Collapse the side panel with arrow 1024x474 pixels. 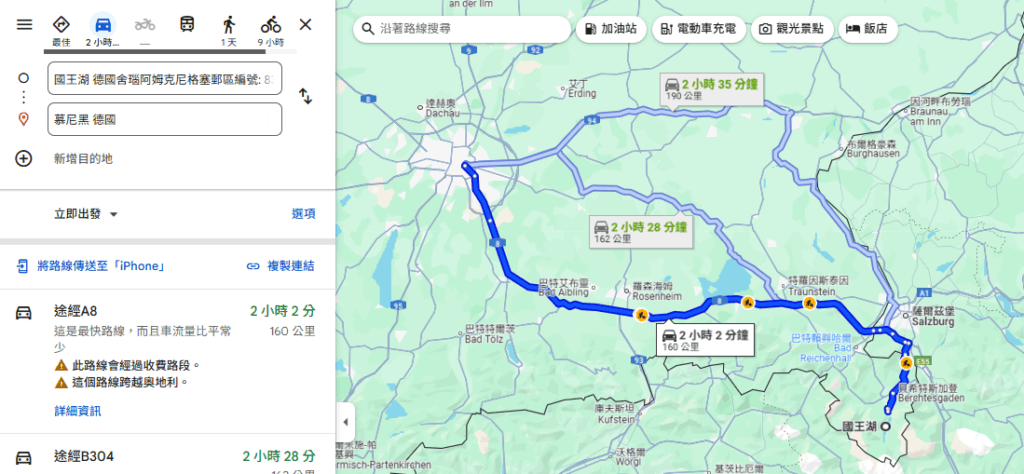click(346, 419)
